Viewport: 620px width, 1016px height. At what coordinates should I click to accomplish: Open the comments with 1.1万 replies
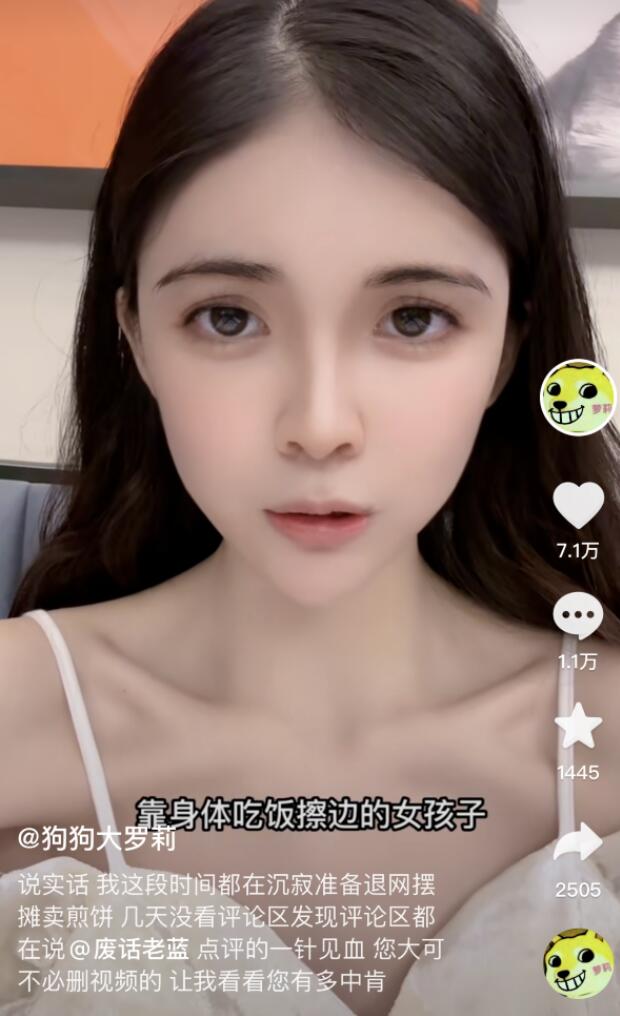click(578, 616)
